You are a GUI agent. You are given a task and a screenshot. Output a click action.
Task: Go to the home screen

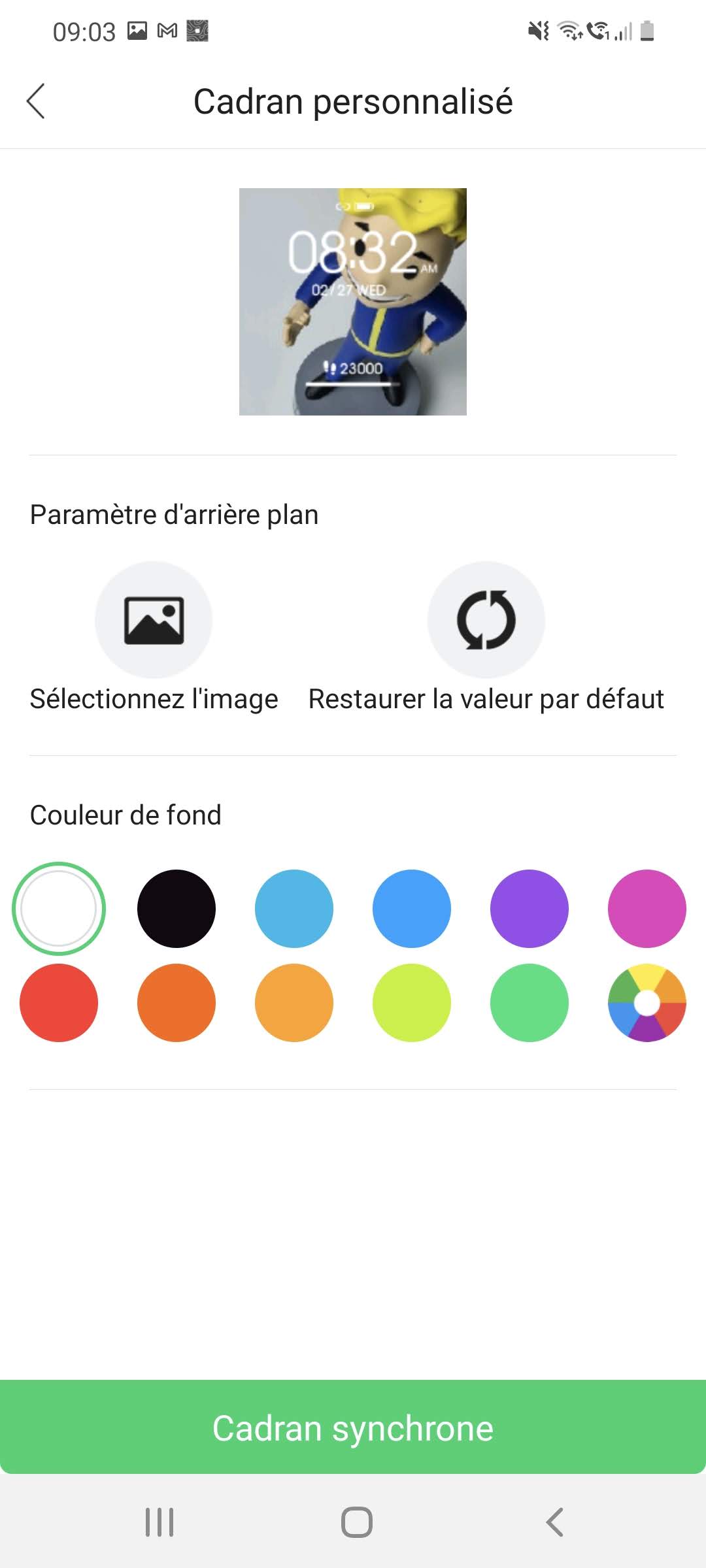tap(357, 1522)
